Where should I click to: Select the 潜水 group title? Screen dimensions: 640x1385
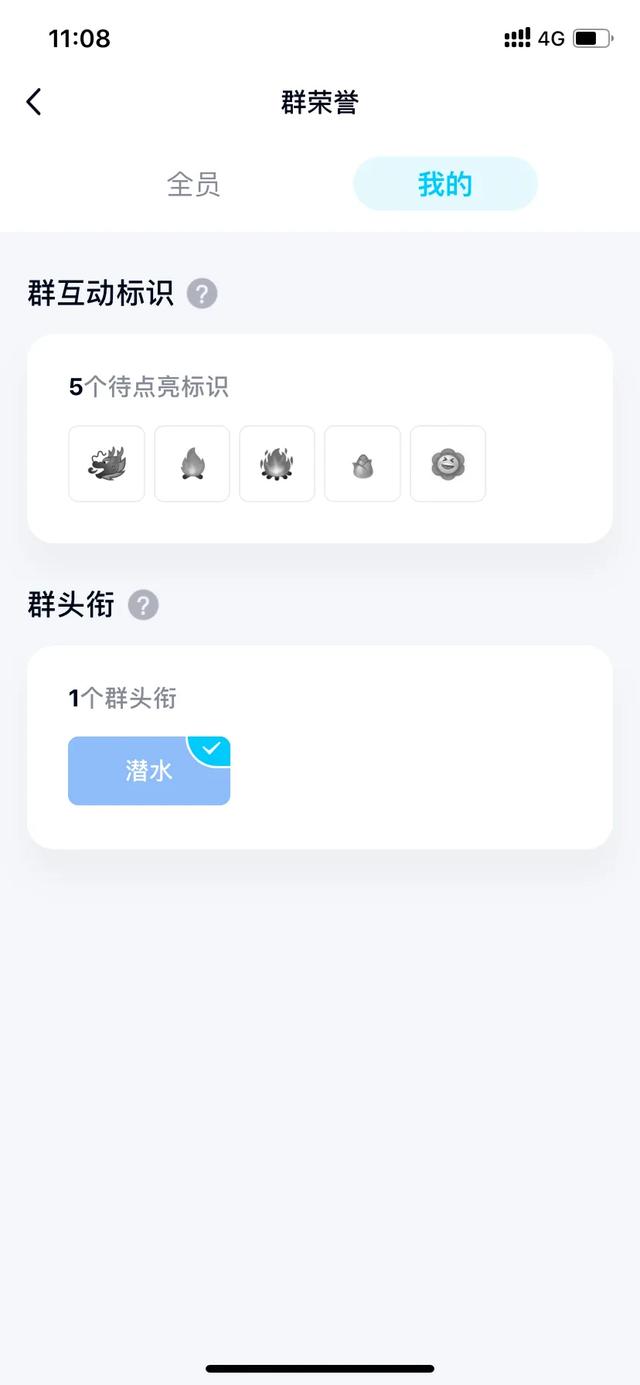(149, 771)
